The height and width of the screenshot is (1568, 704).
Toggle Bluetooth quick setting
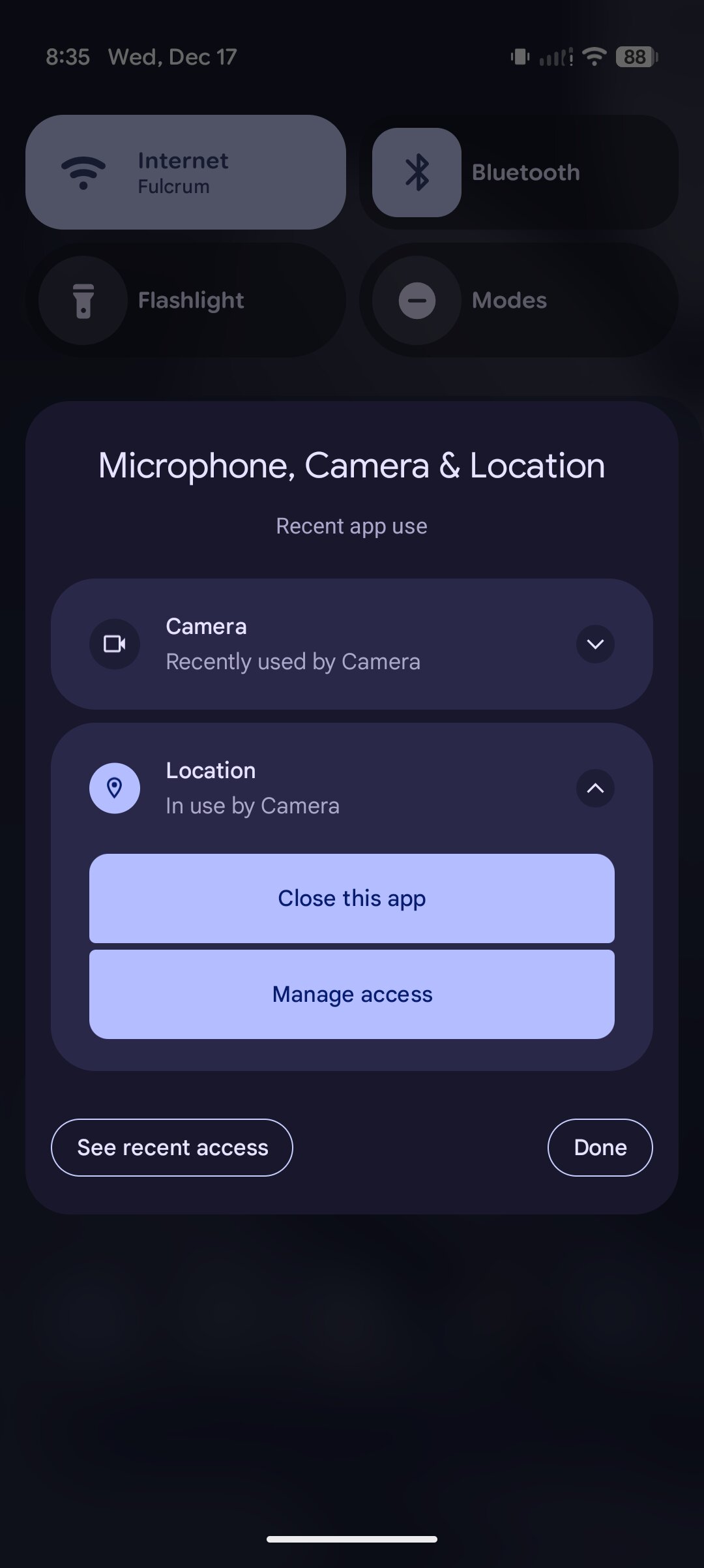coord(417,172)
